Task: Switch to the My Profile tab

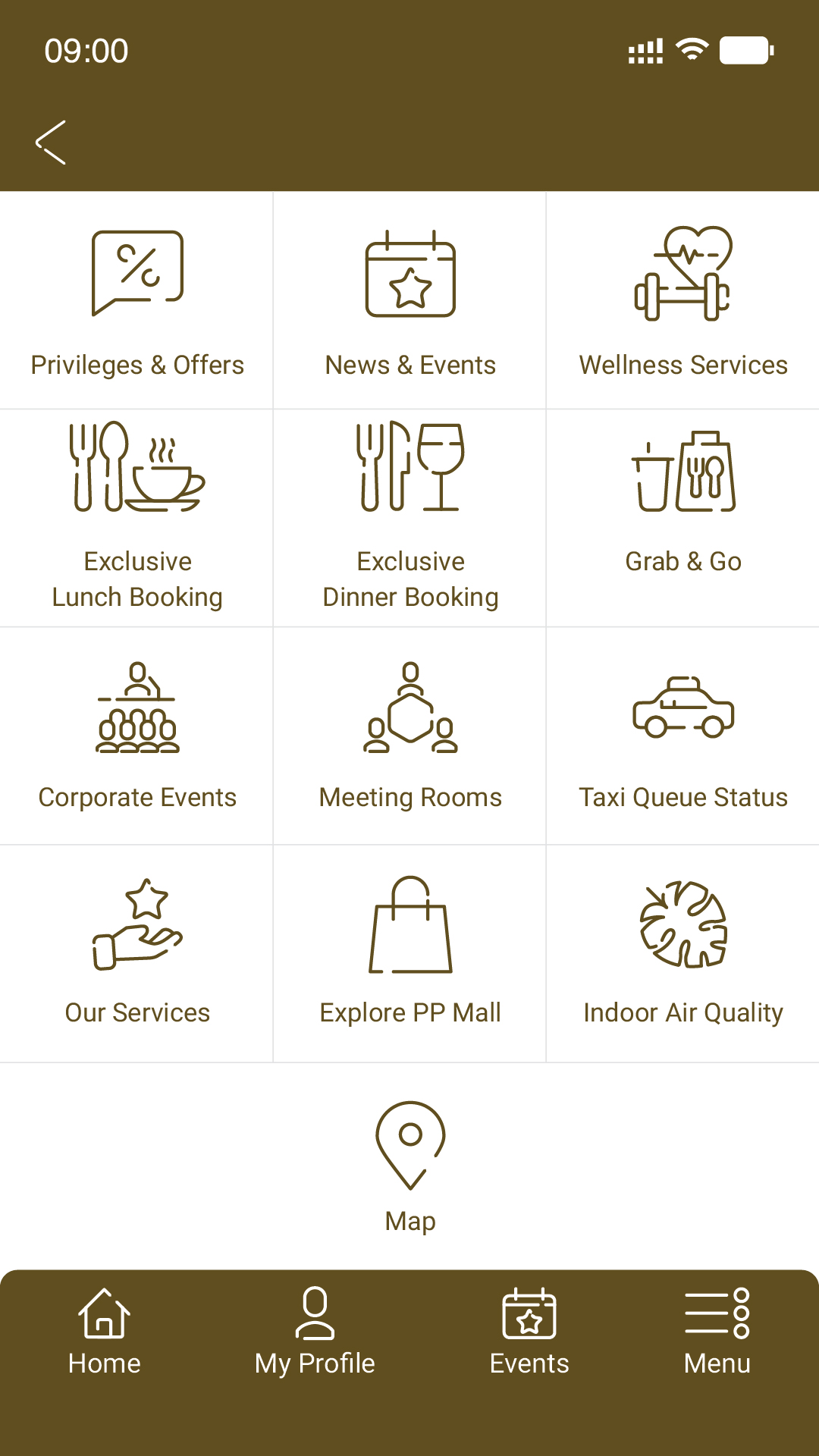Action: coord(315,1332)
